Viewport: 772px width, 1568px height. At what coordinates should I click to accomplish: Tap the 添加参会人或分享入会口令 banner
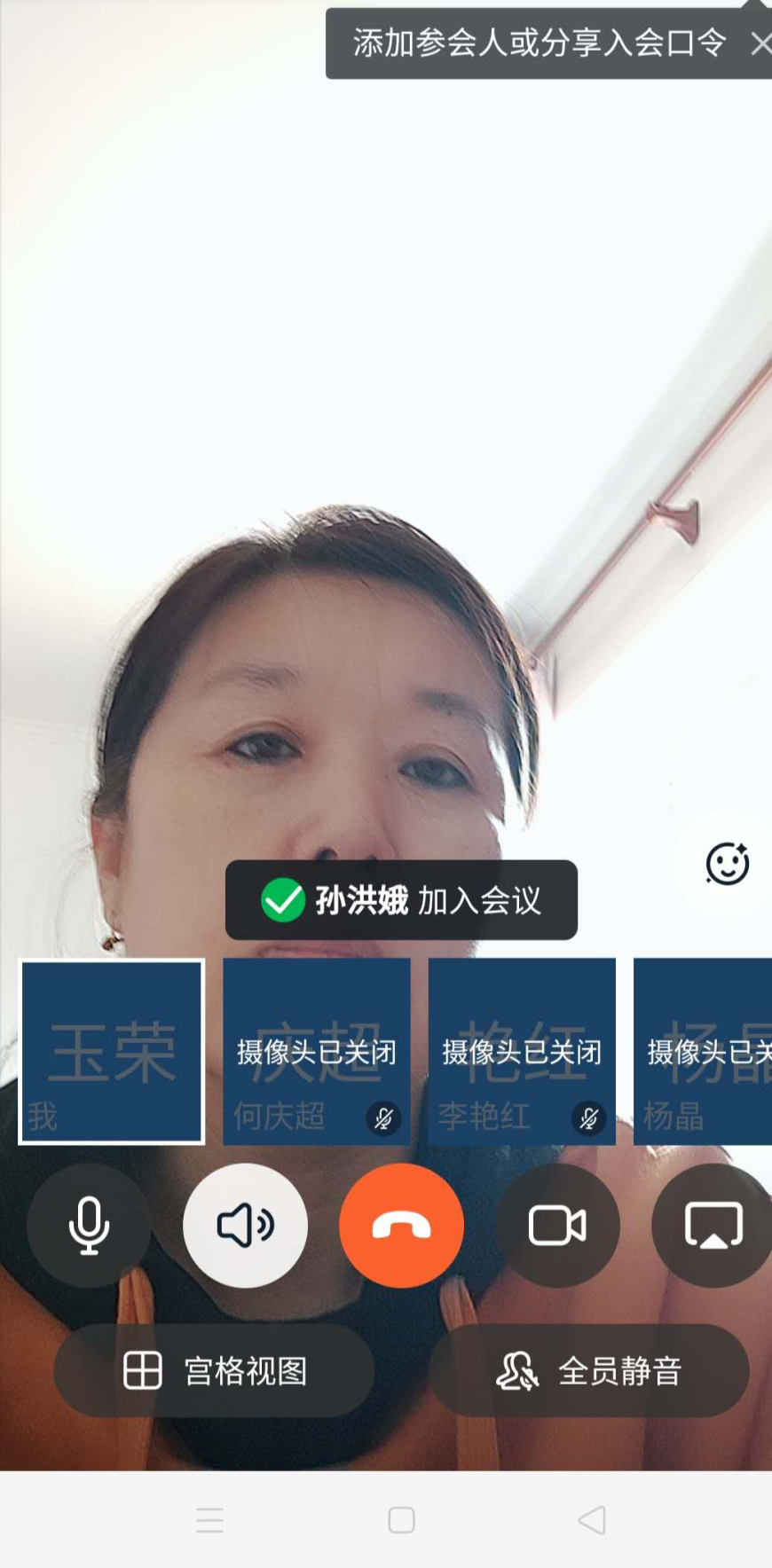click(538, 43)
